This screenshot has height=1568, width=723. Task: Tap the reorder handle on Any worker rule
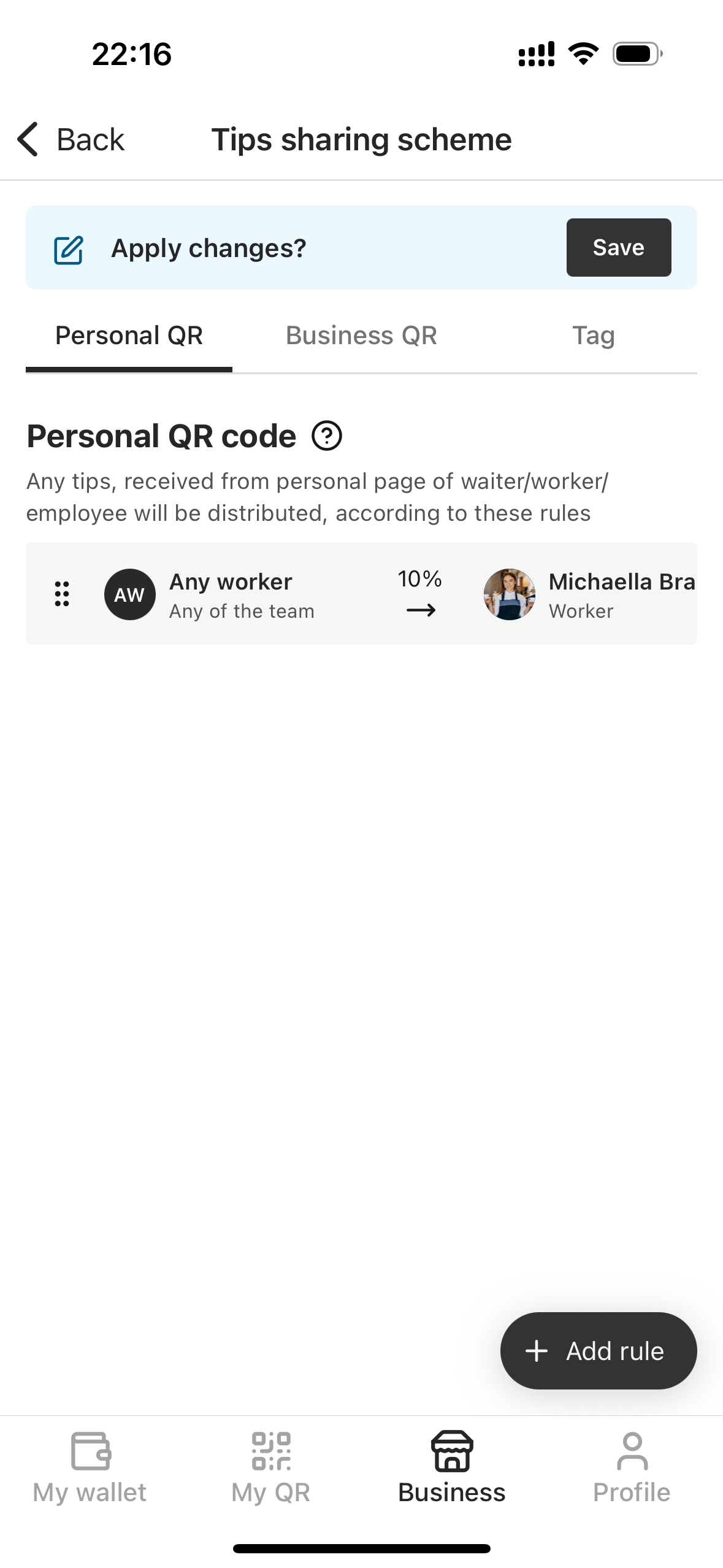point(62,594)
